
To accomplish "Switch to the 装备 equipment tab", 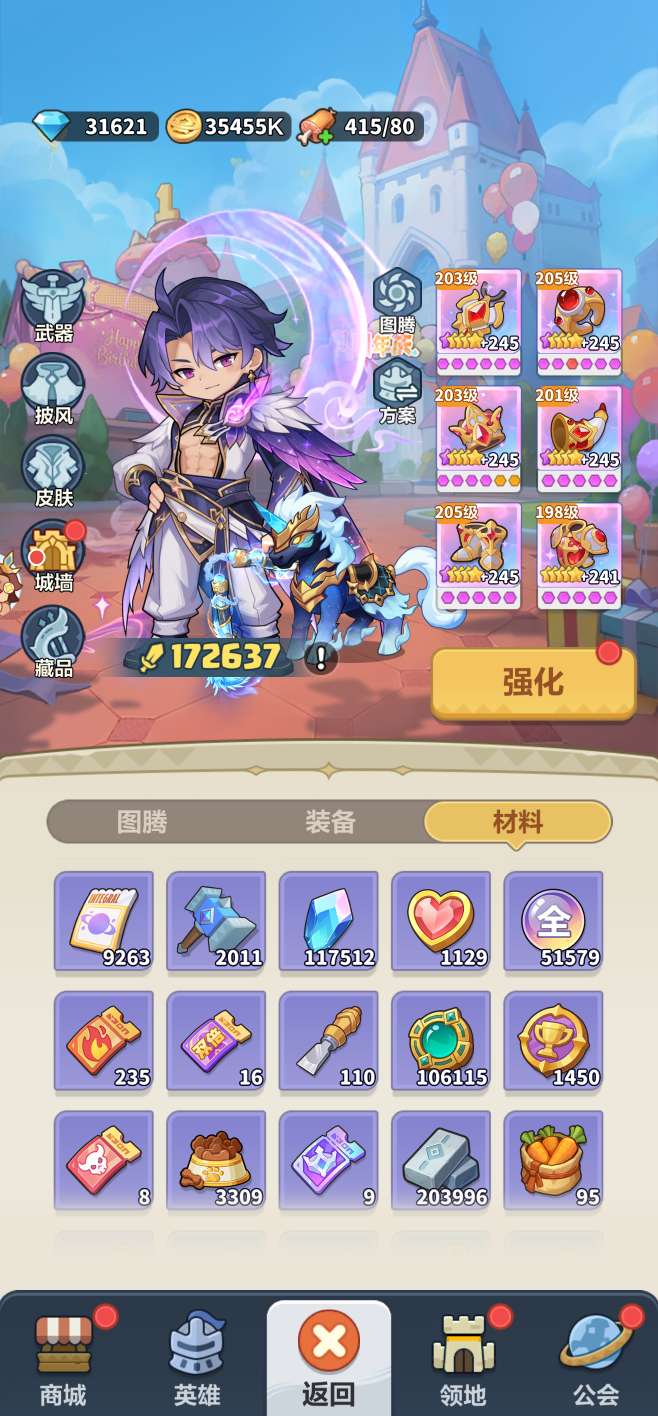I will pos(330,822).
